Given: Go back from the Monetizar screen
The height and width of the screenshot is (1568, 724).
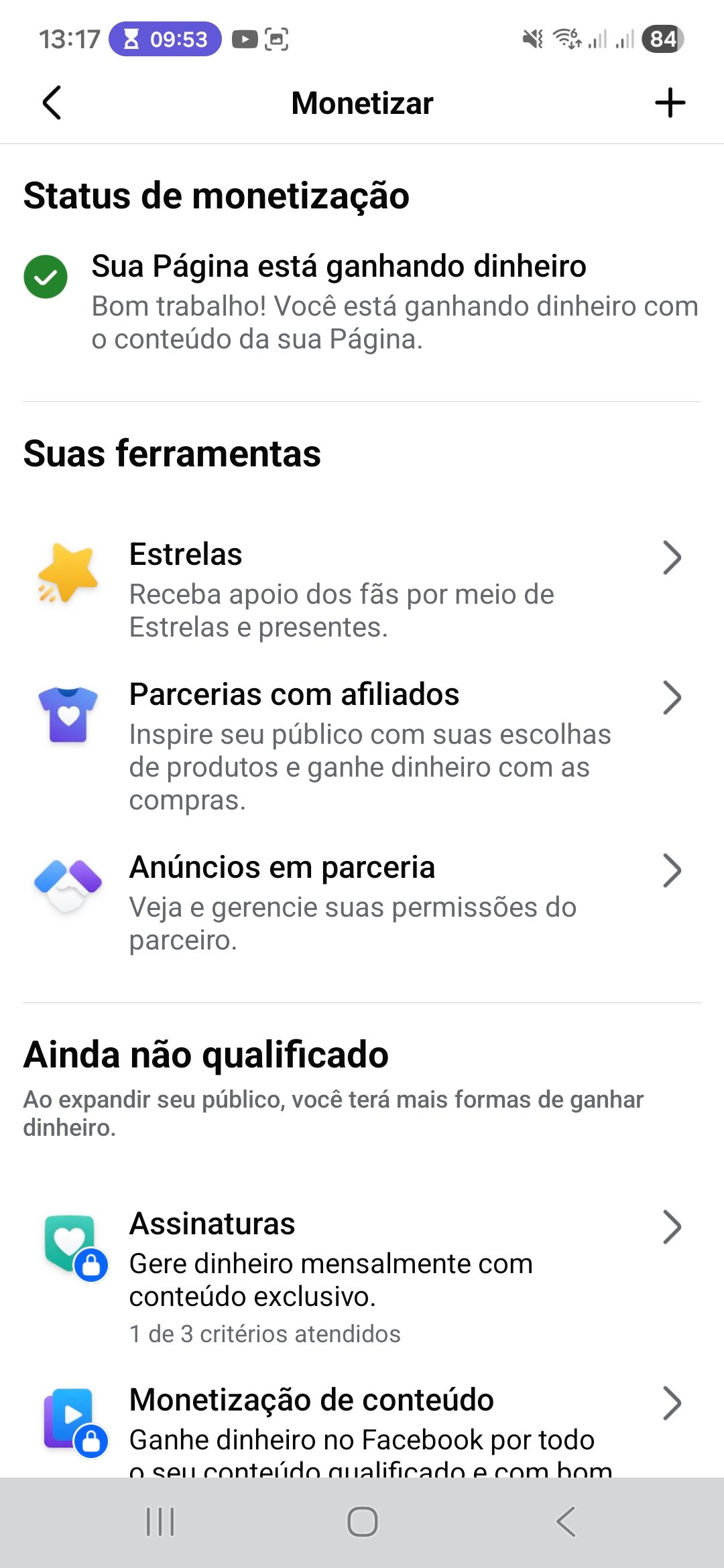Looking at the screenshot, I should (52, 103).
